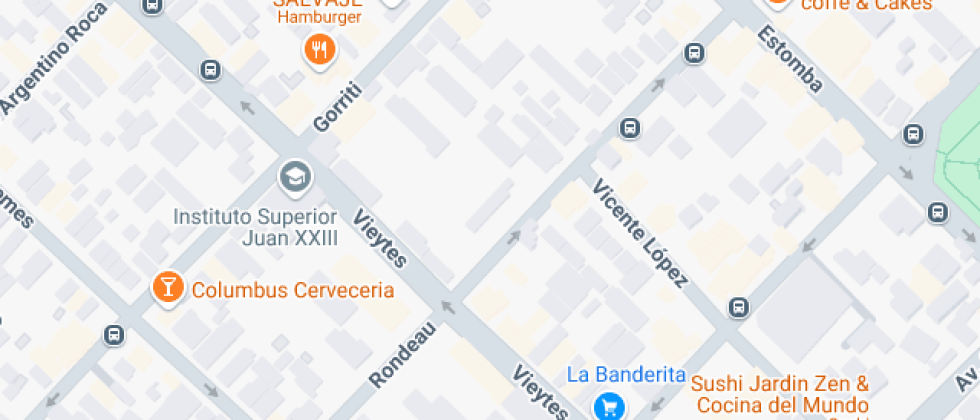980x420 pixels.
Task: Open the La Banderita shop marker
Action: (609, 407)
